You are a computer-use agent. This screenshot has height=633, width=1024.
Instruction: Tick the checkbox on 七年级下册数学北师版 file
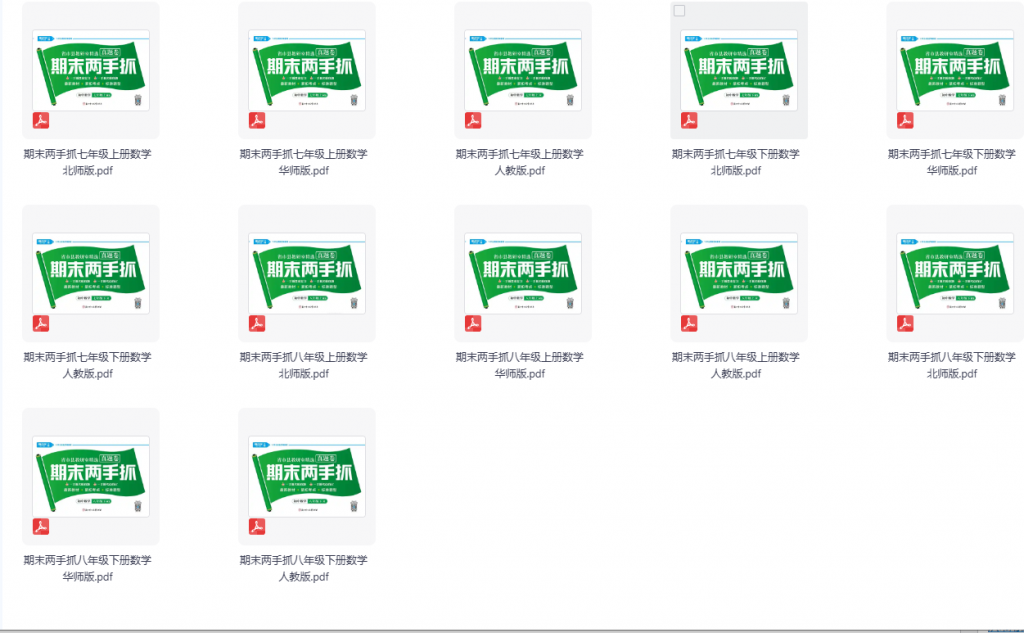(x=680, y=11)
